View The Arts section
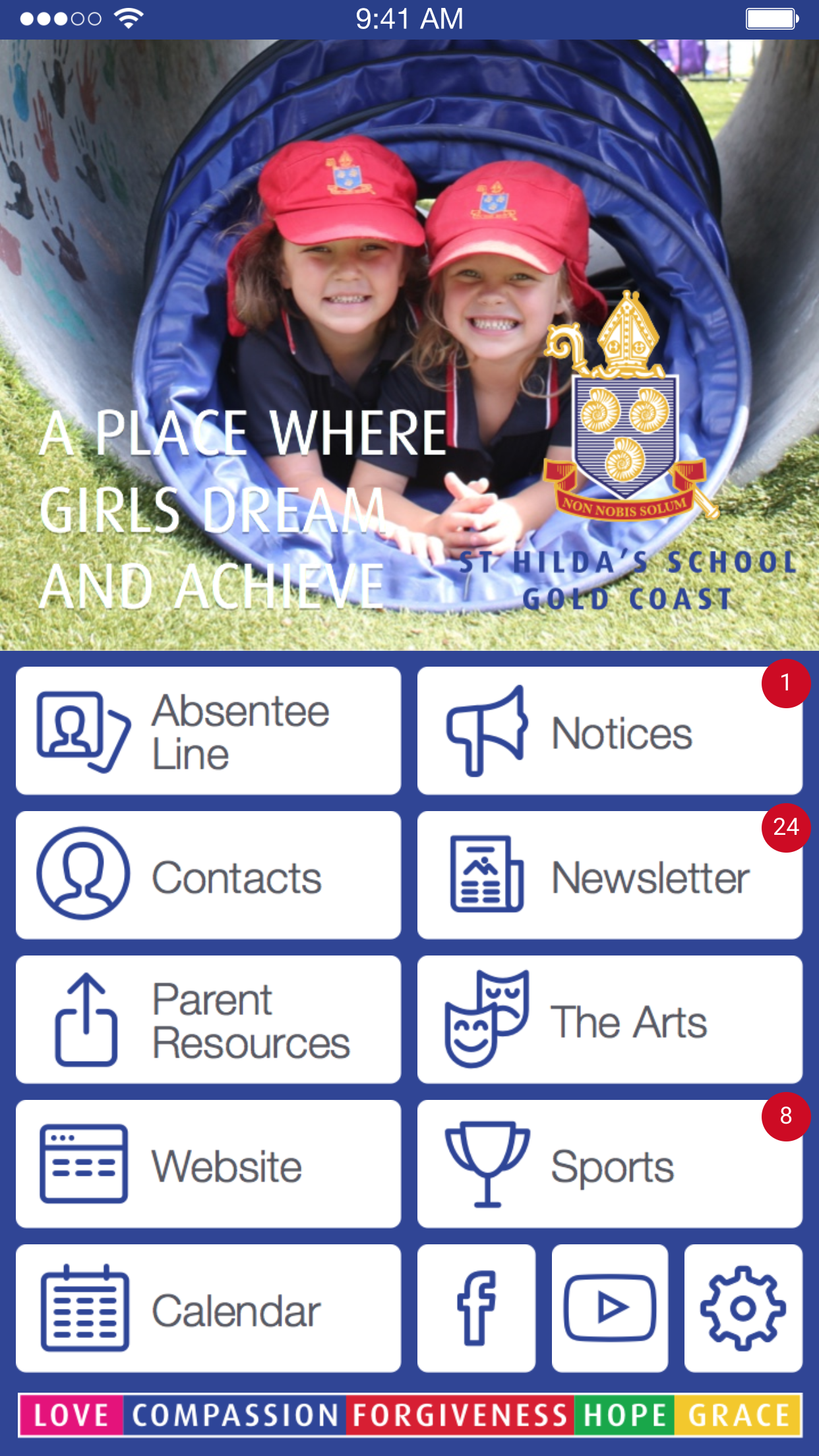This screenshot has height=1456, width=819. tap(609, 1019)
